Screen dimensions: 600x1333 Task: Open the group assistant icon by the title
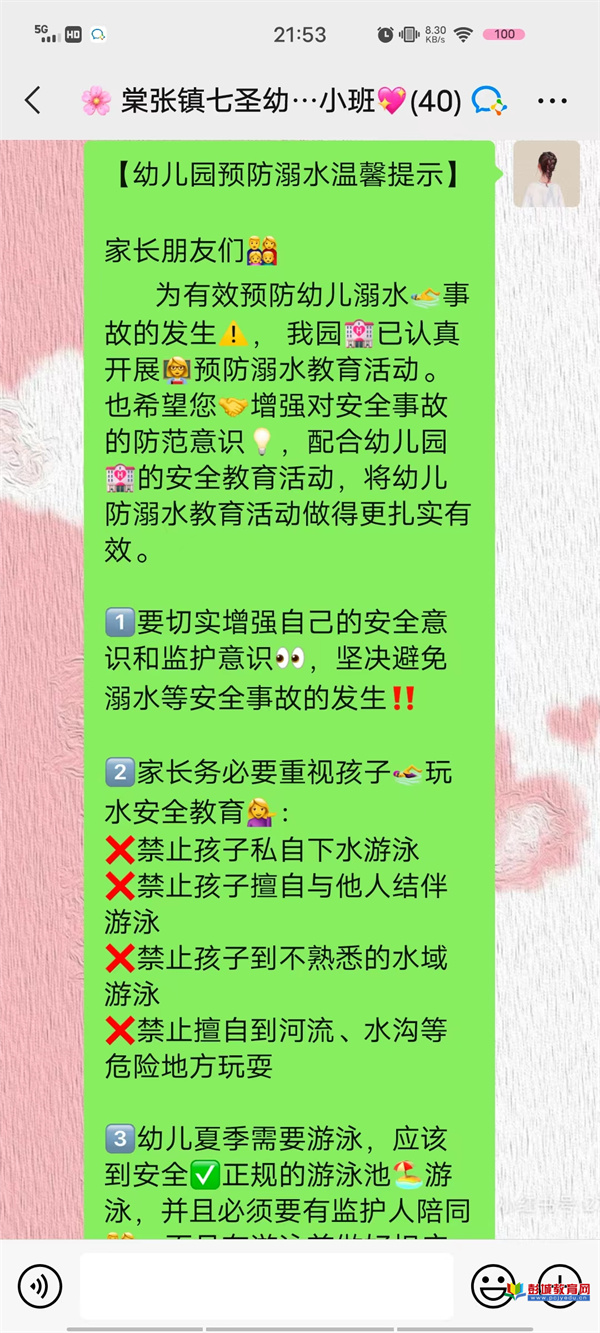click(489, 100)
